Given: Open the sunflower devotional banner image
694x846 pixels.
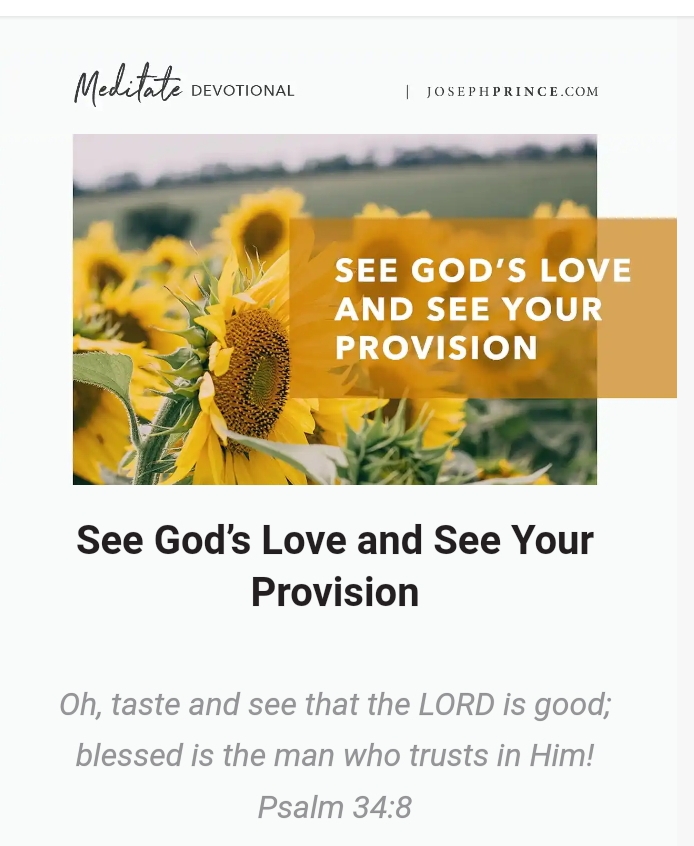Looking at the screenshot, I should coord(335,309).
